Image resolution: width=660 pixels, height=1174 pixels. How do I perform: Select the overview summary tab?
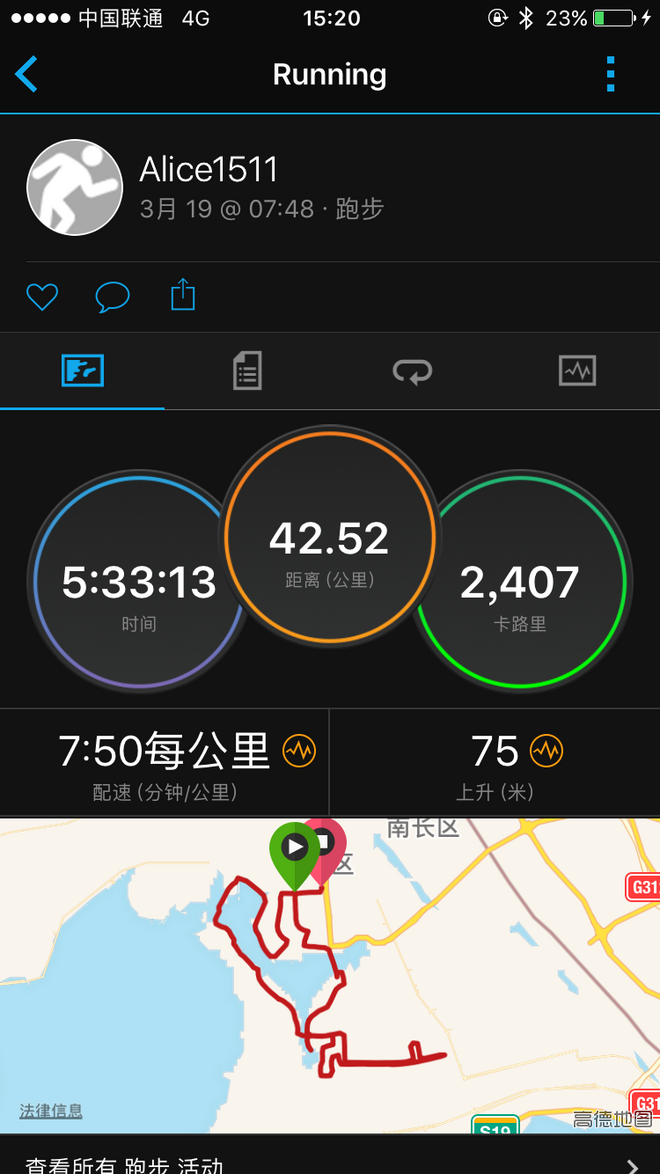(82, 371)
